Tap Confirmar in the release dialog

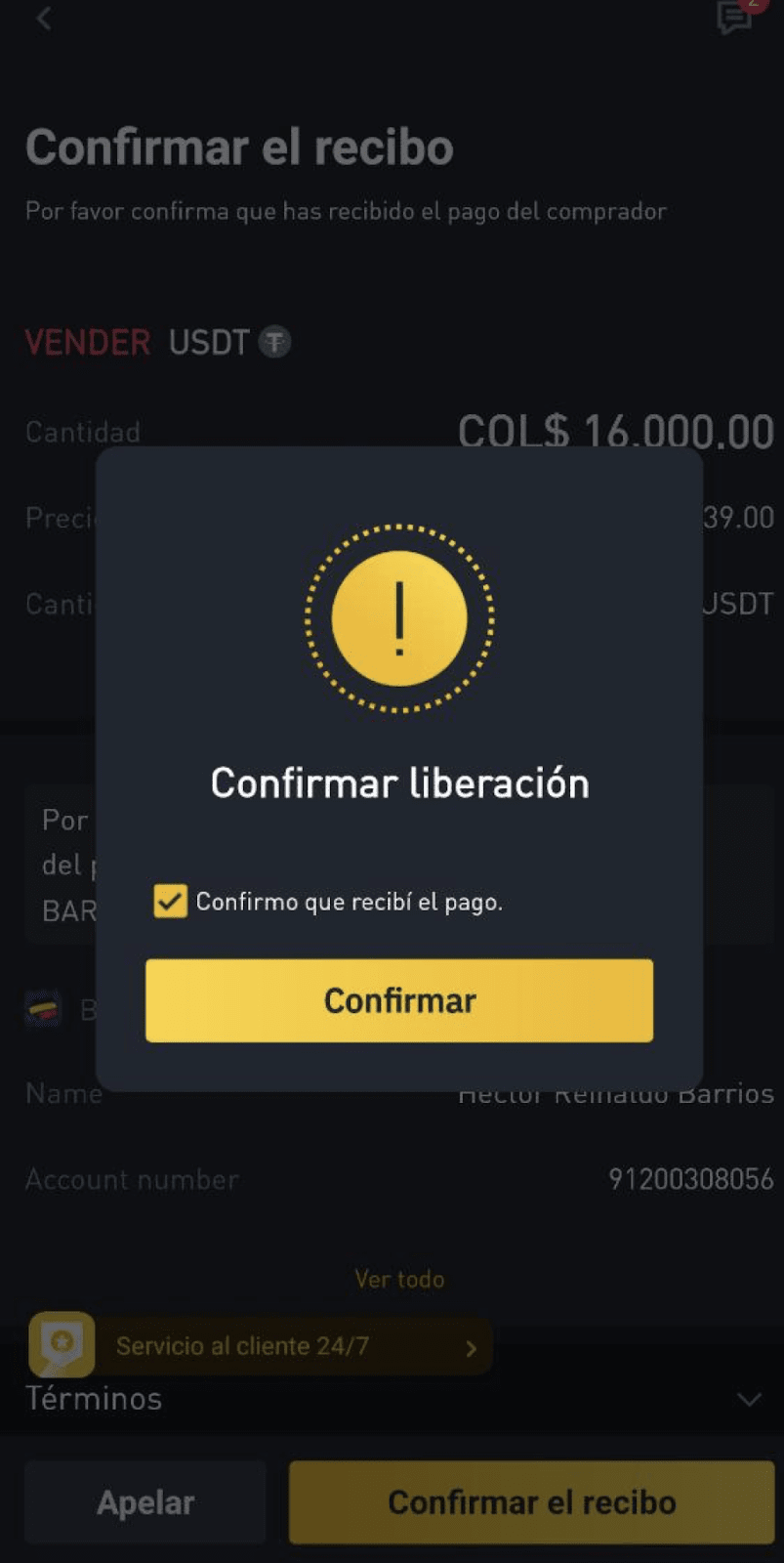399,1000
